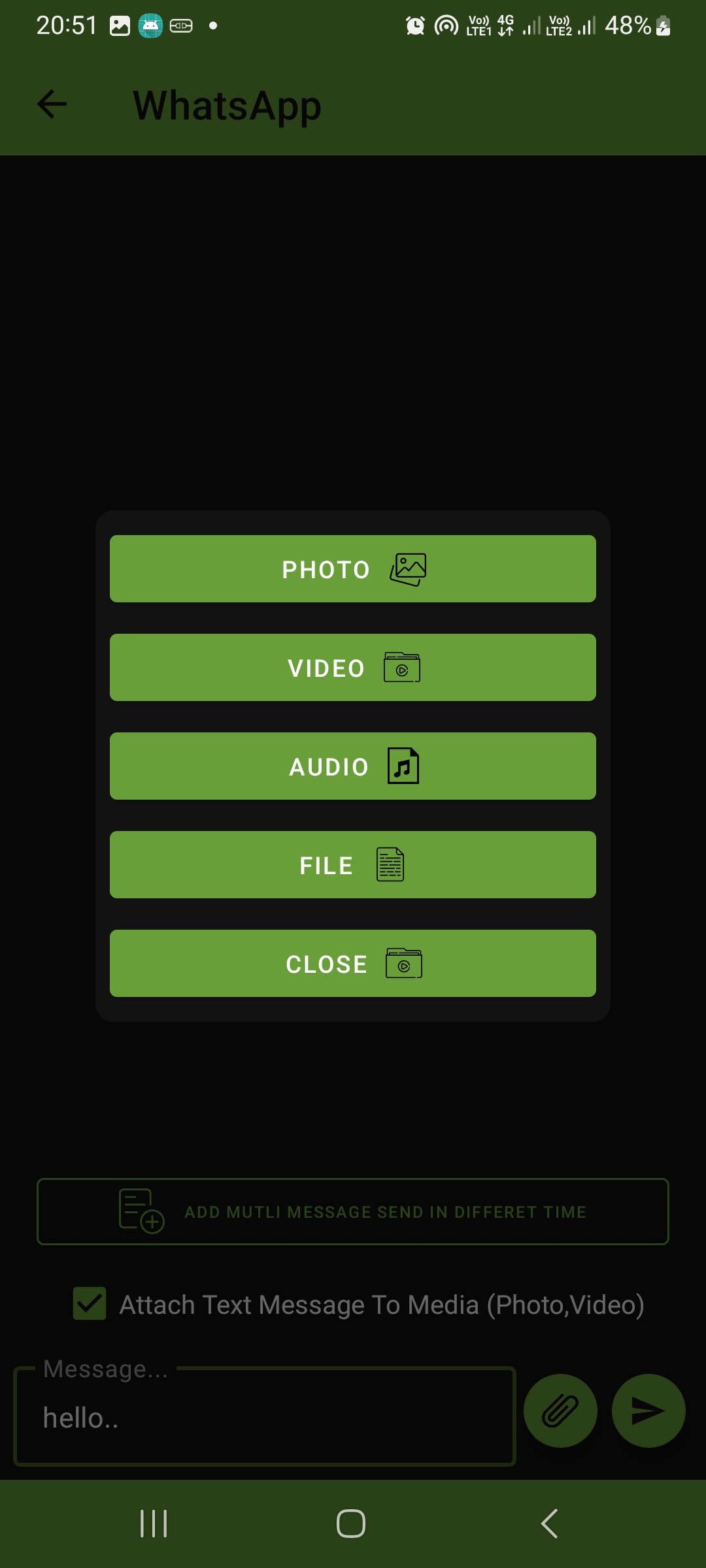Screen dimensions: 706x1568
Task: Pick Audio from the attachment menu
Action: pyautogui.click(x=353, y=766)
